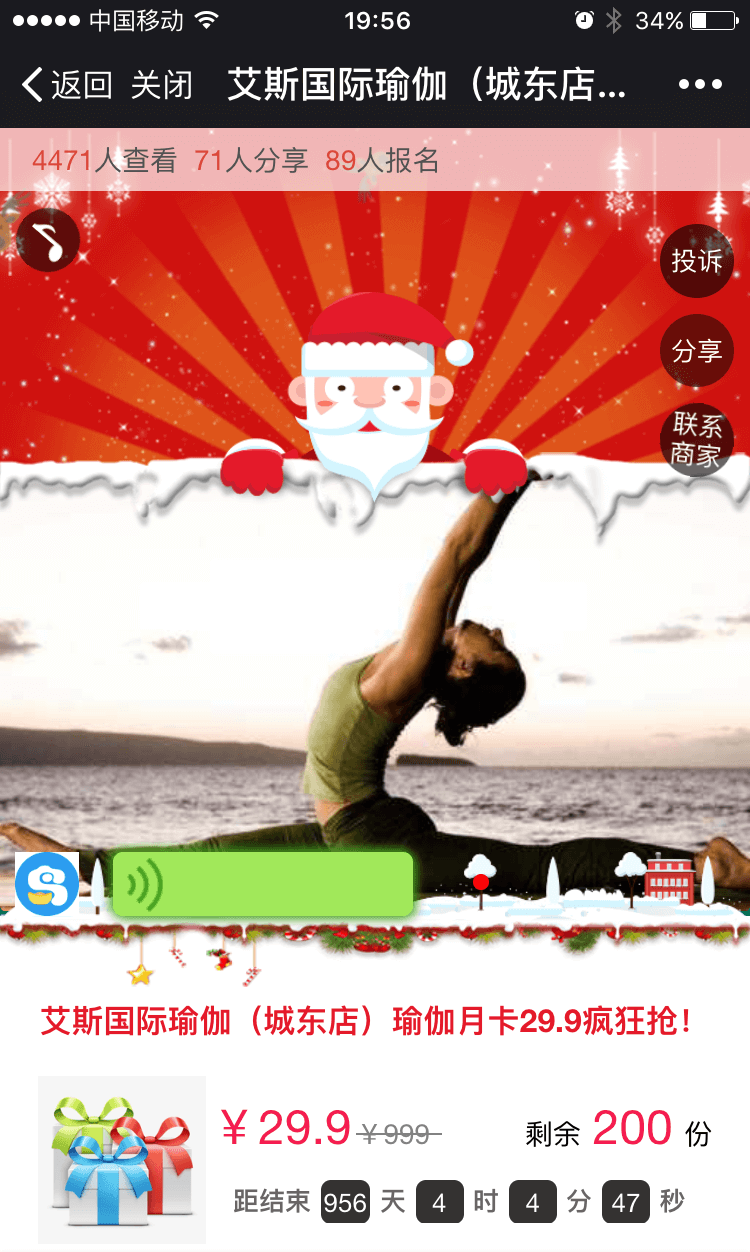Viewport: 750px width, 1252px height.
Task: Close the page with 关闭
Action: 162,85
